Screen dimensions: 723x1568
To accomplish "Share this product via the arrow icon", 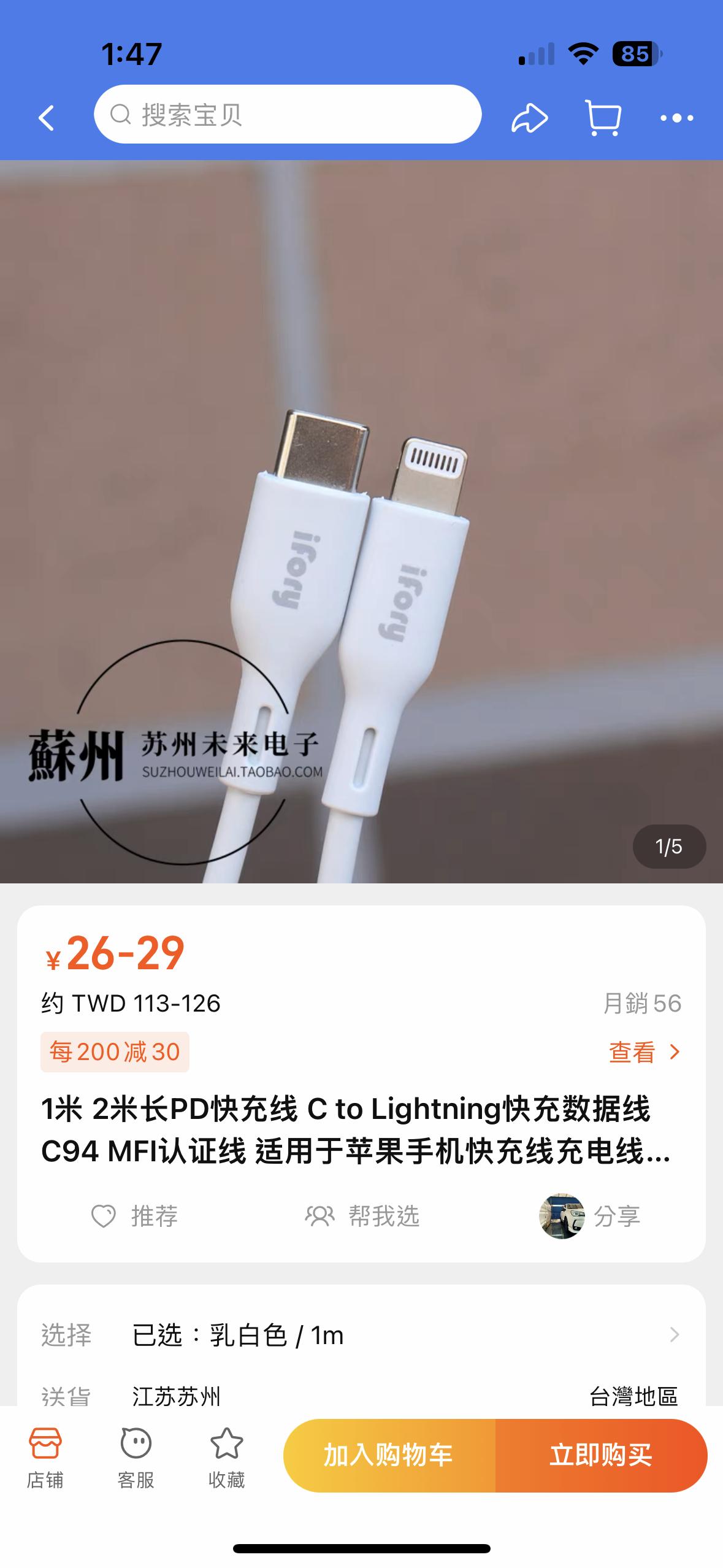I will pos(529,117).
